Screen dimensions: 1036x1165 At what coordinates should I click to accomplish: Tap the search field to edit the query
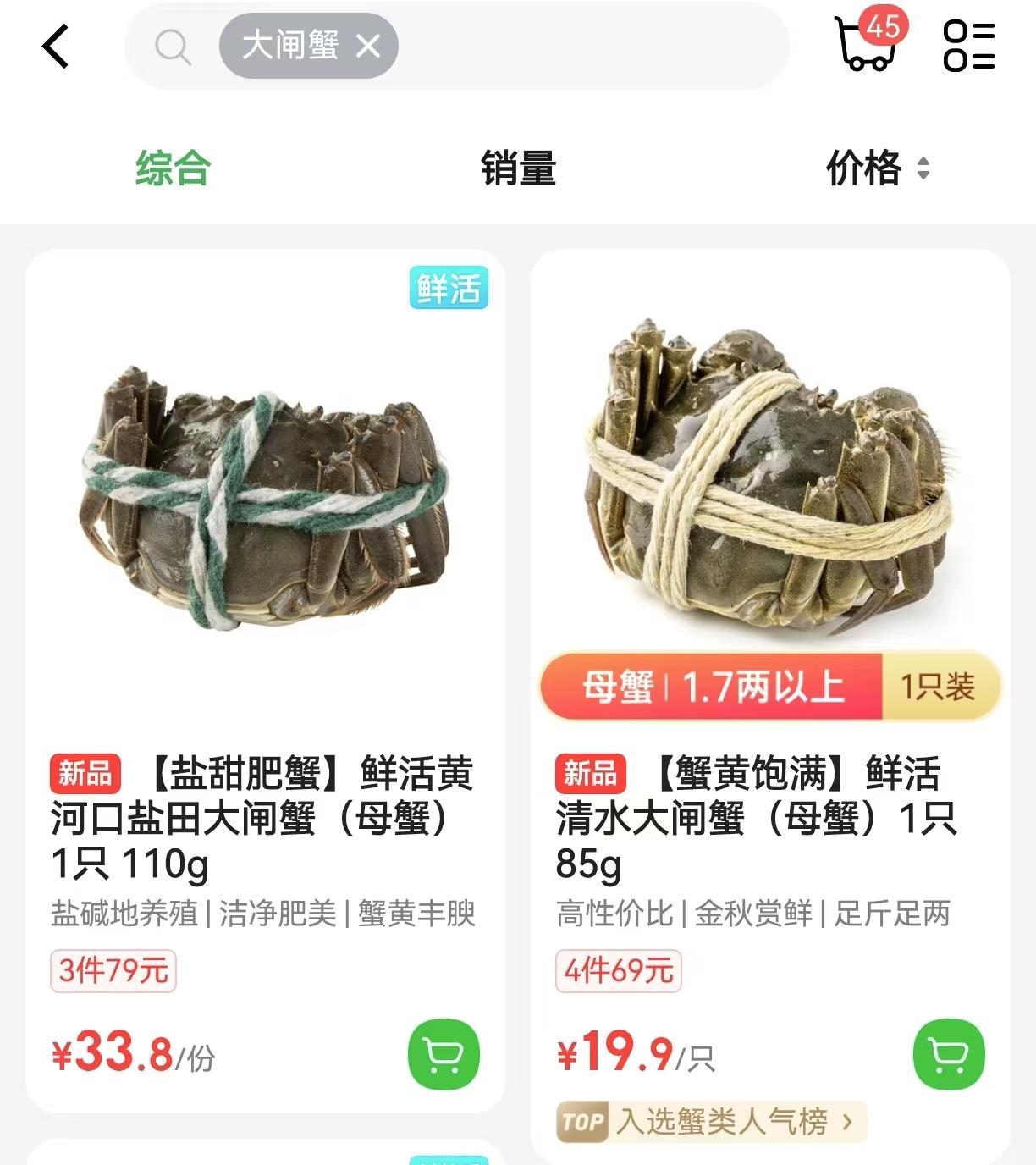tap(584, 46)
